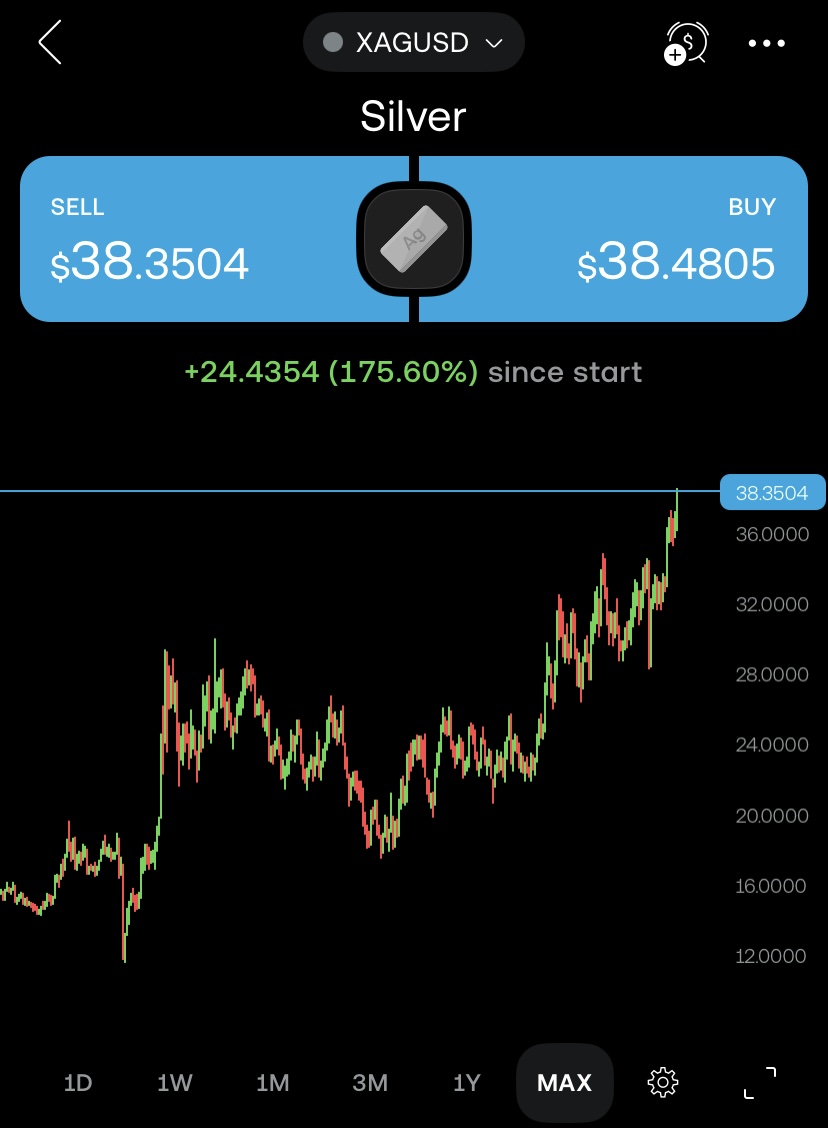This screenshot has width=828, height=1128.
Task: Select the 1W chart range
Action: pos(175,1083)
